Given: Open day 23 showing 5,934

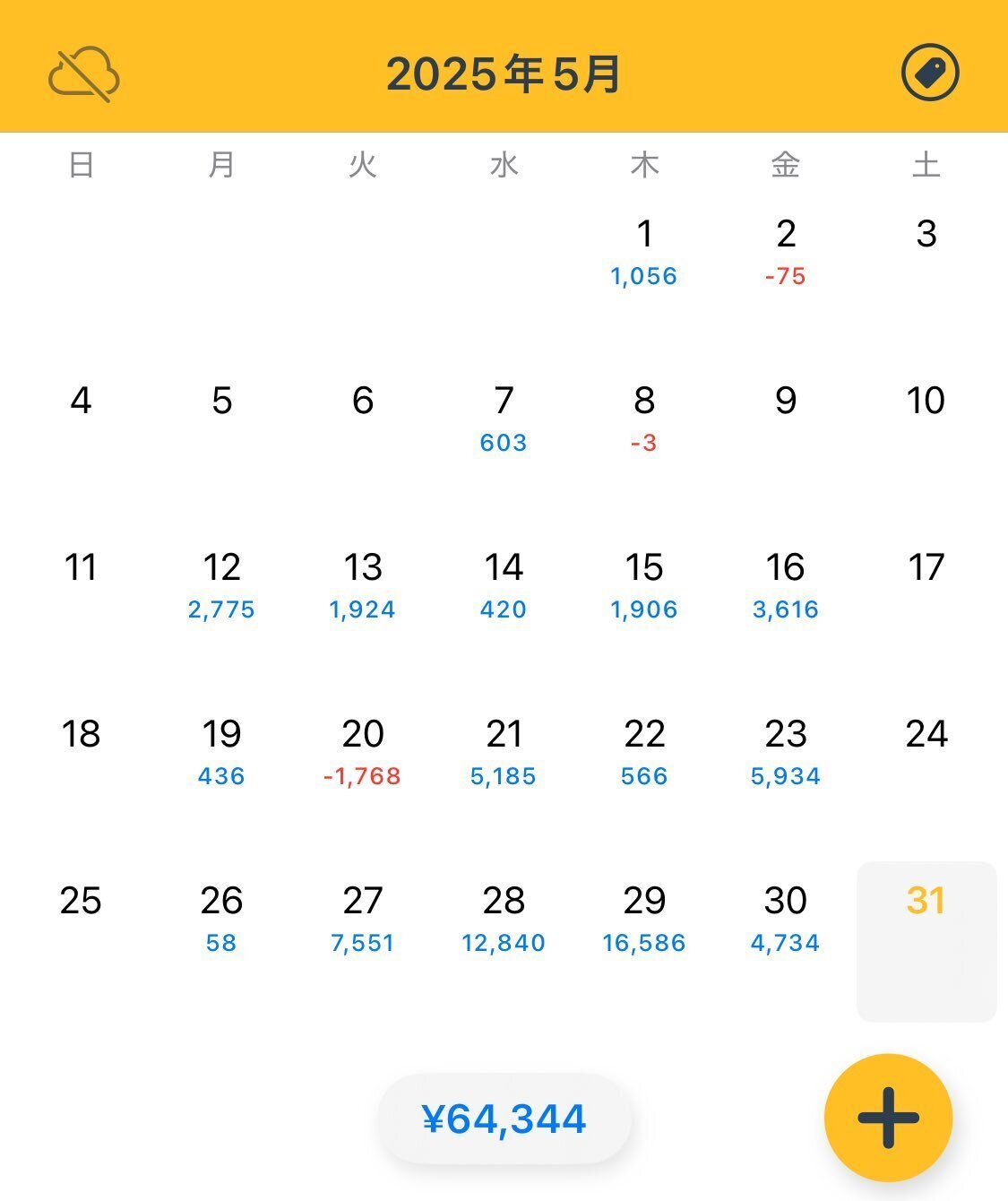Looking at the screenshot, I should point(786,751).
